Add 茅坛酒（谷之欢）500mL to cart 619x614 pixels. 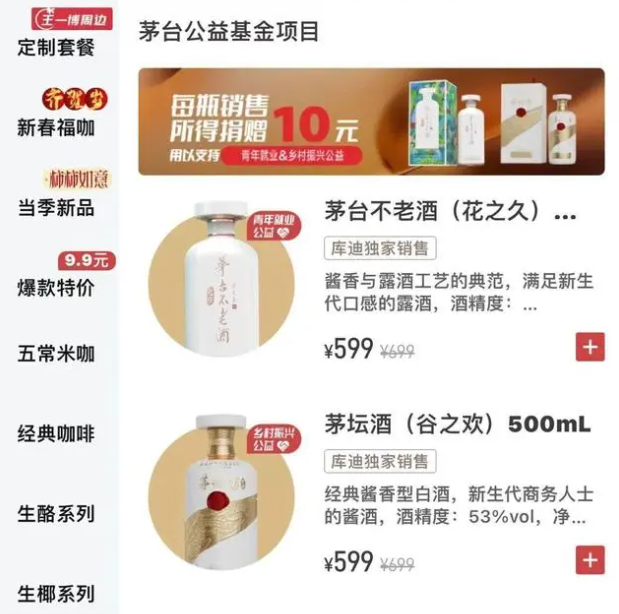tap(589, 560)
